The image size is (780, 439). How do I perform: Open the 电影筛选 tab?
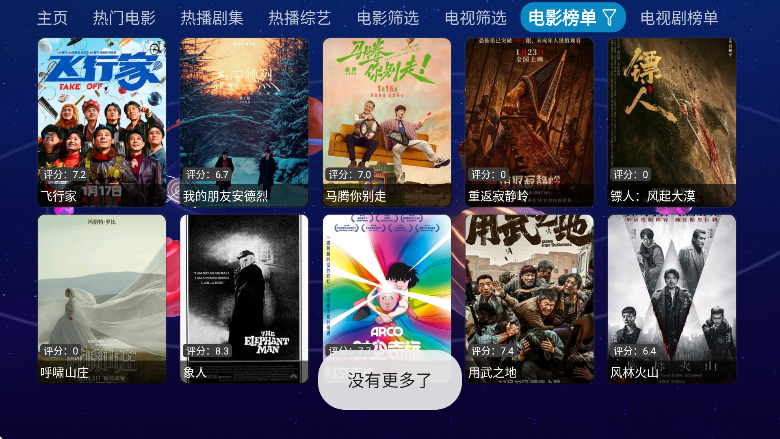pyautogui.click(x=388, y=18)
